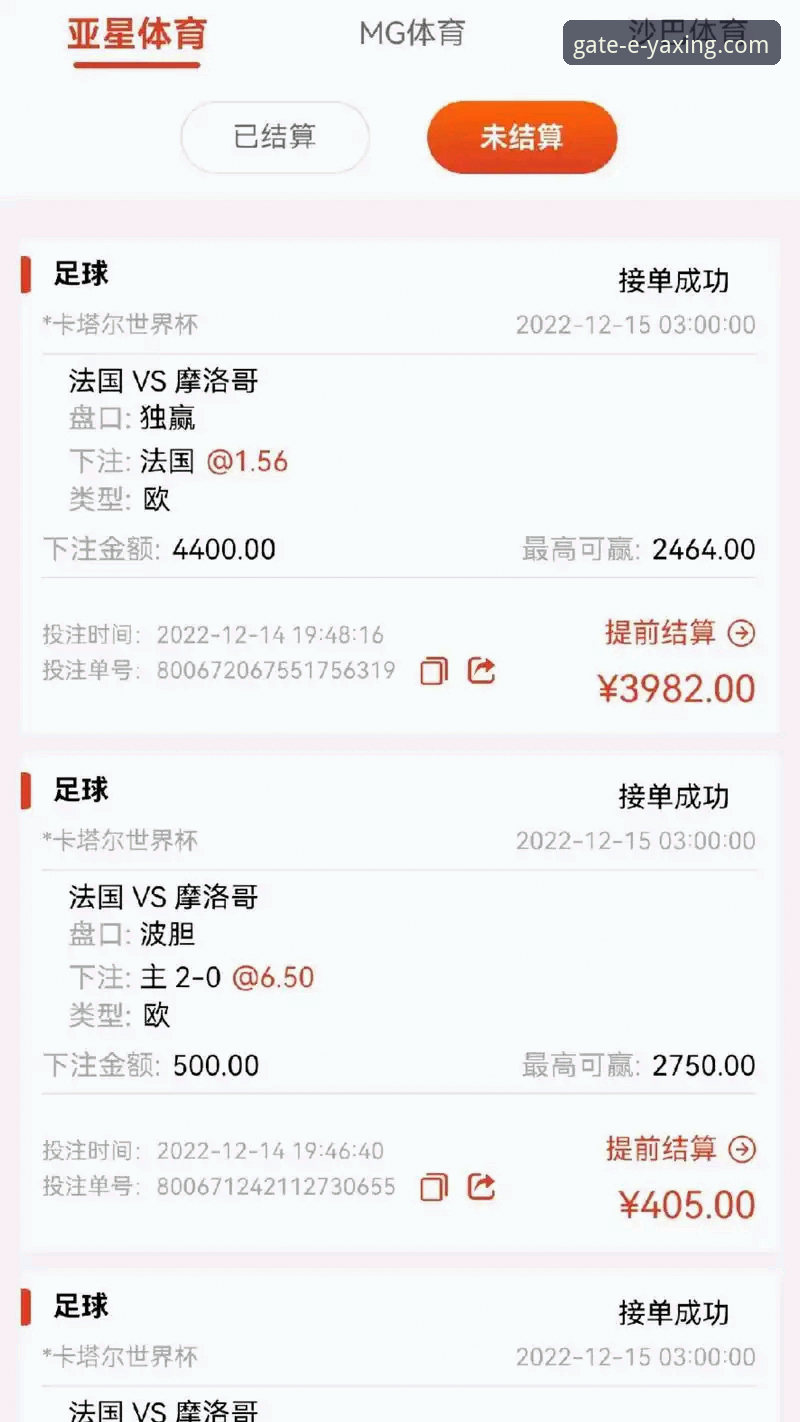This screenshot has height=1422, width=800.
Task: Copy the first bet order number
Action: 432,670
